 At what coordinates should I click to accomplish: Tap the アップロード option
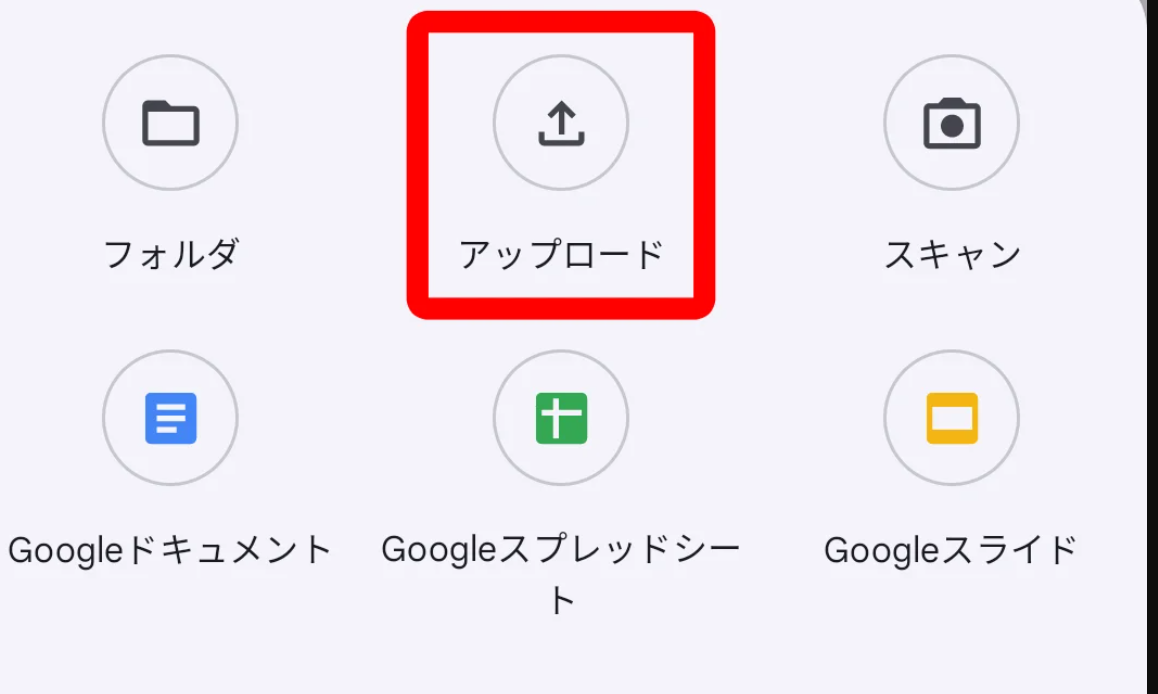coord(561,123)
